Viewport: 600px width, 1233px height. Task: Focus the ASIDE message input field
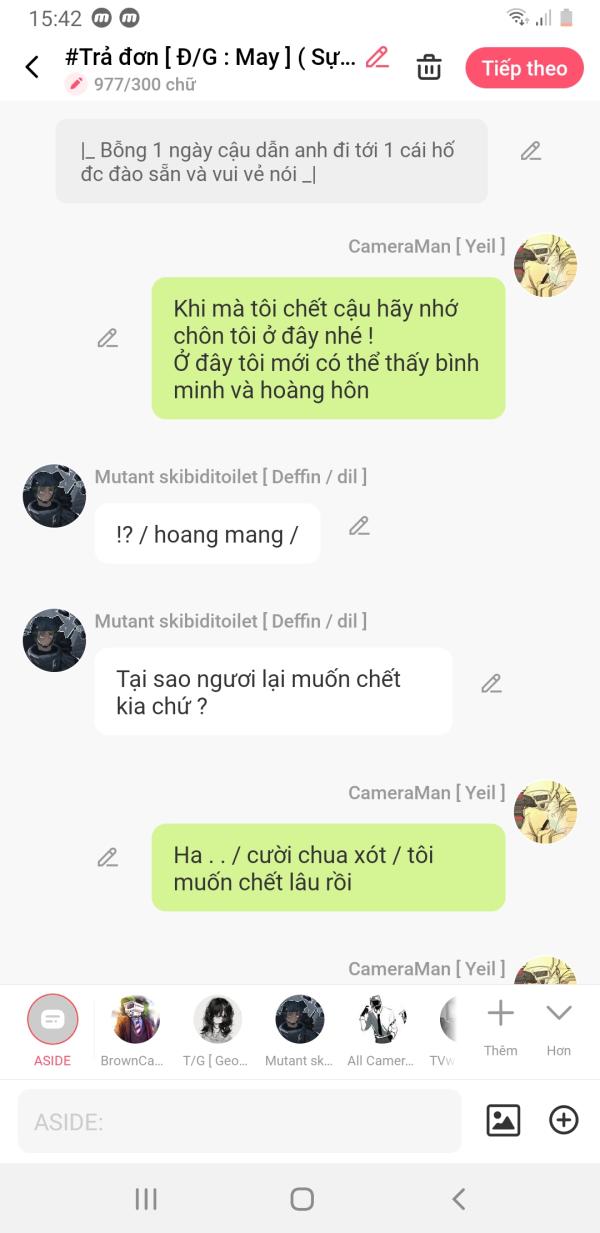(x=240, y=1121)
